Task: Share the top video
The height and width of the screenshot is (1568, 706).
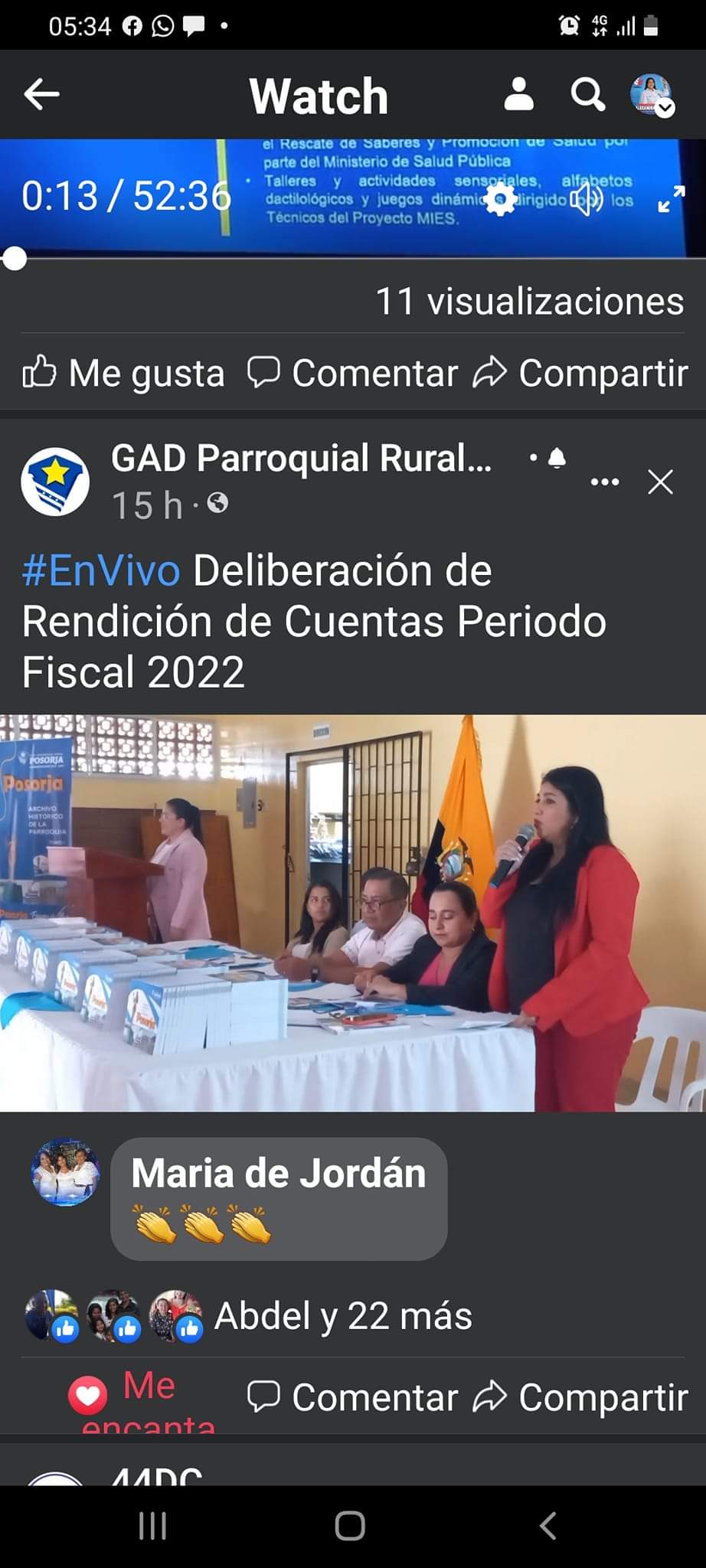Action: coord(581,374)
